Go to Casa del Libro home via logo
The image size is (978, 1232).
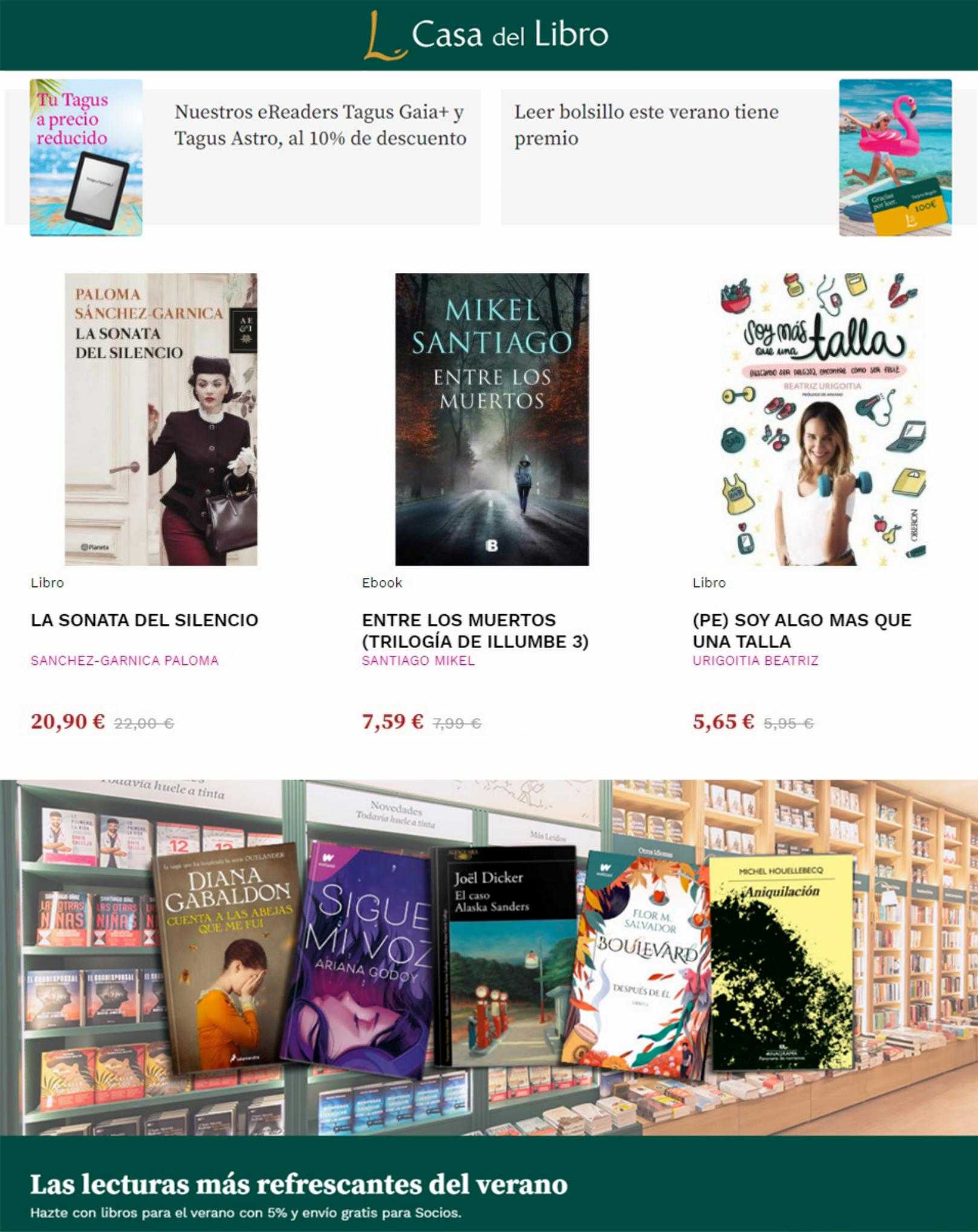coord(487,35)
